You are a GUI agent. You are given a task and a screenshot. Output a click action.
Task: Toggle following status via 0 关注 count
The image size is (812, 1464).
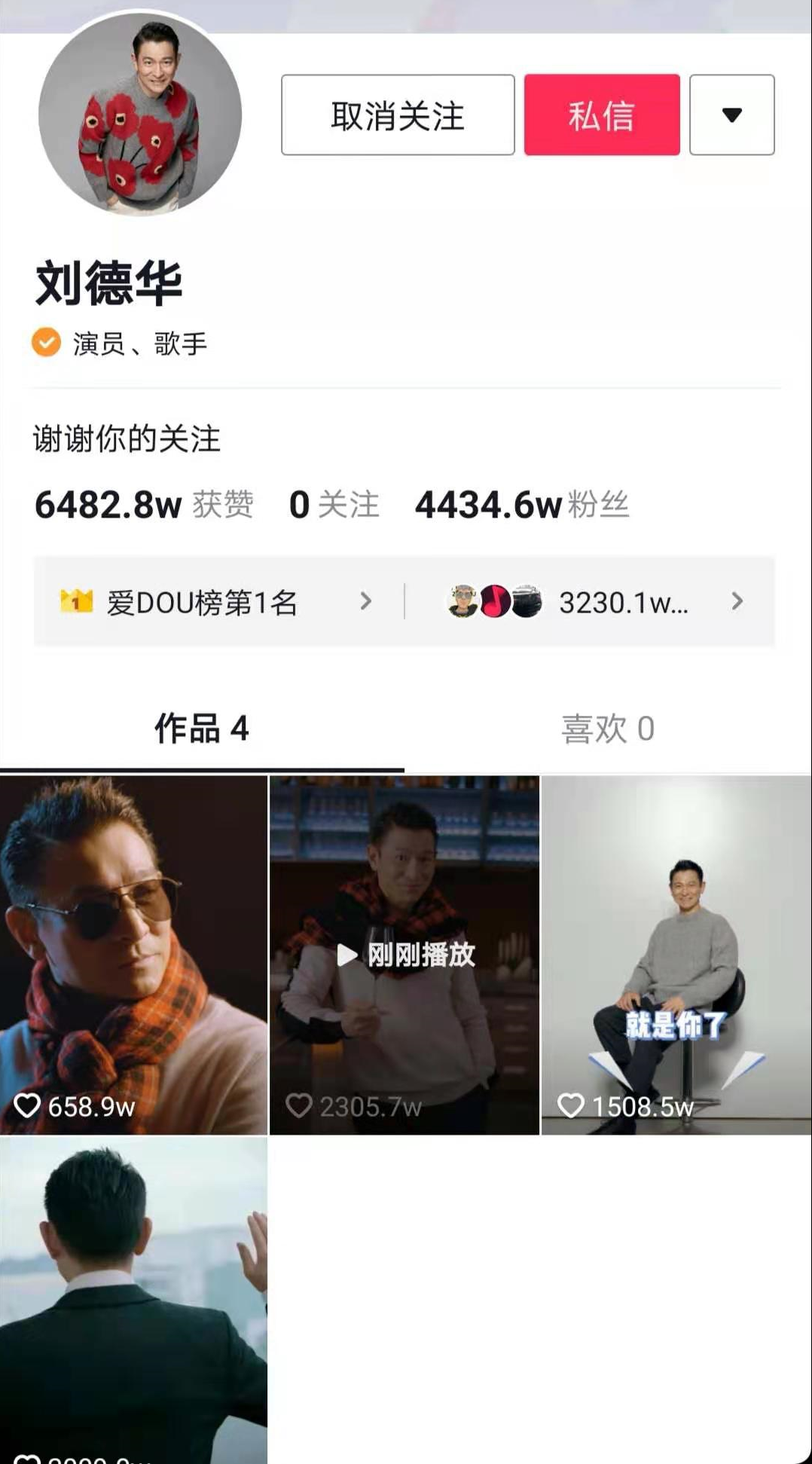(334, 506)
